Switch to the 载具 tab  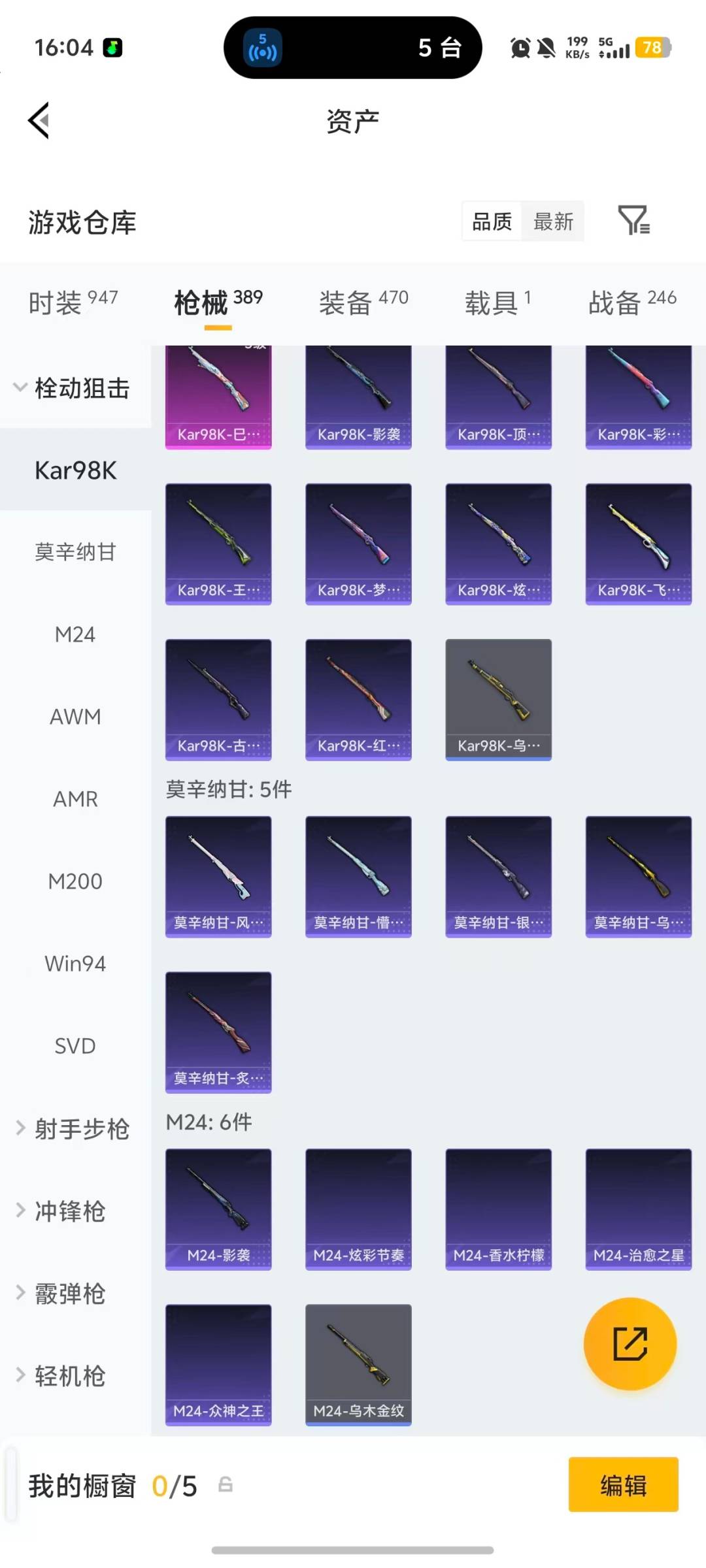(x=497, y=302)
